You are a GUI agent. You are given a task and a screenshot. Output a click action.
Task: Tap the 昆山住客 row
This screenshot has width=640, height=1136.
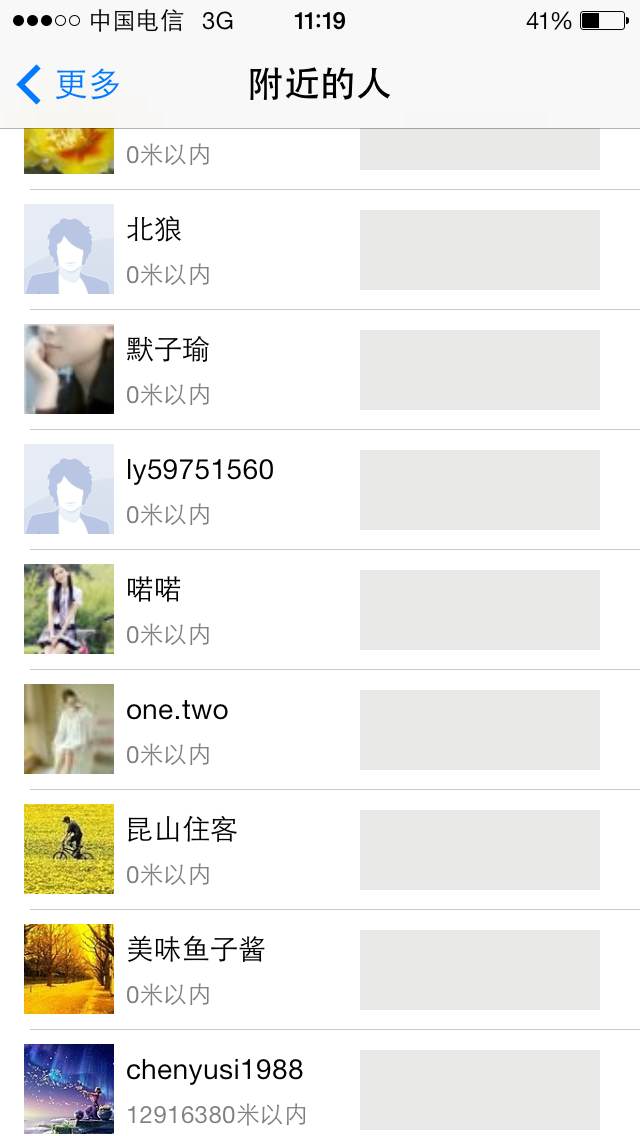click(181, 831)
